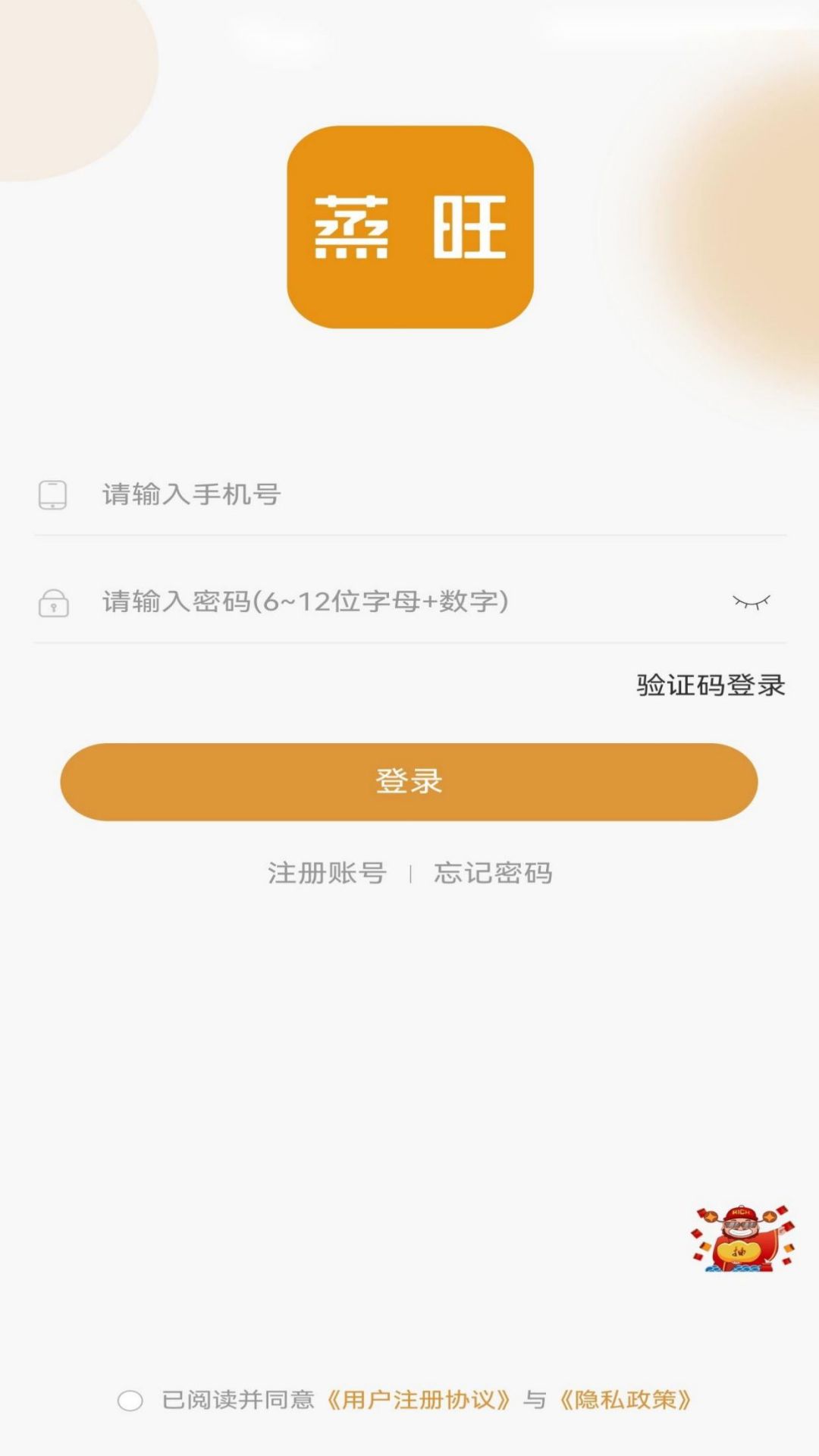Click a red envelope beside the mascot
The height and width of the screenshot is (1456, 819).
coord(698,1233)
